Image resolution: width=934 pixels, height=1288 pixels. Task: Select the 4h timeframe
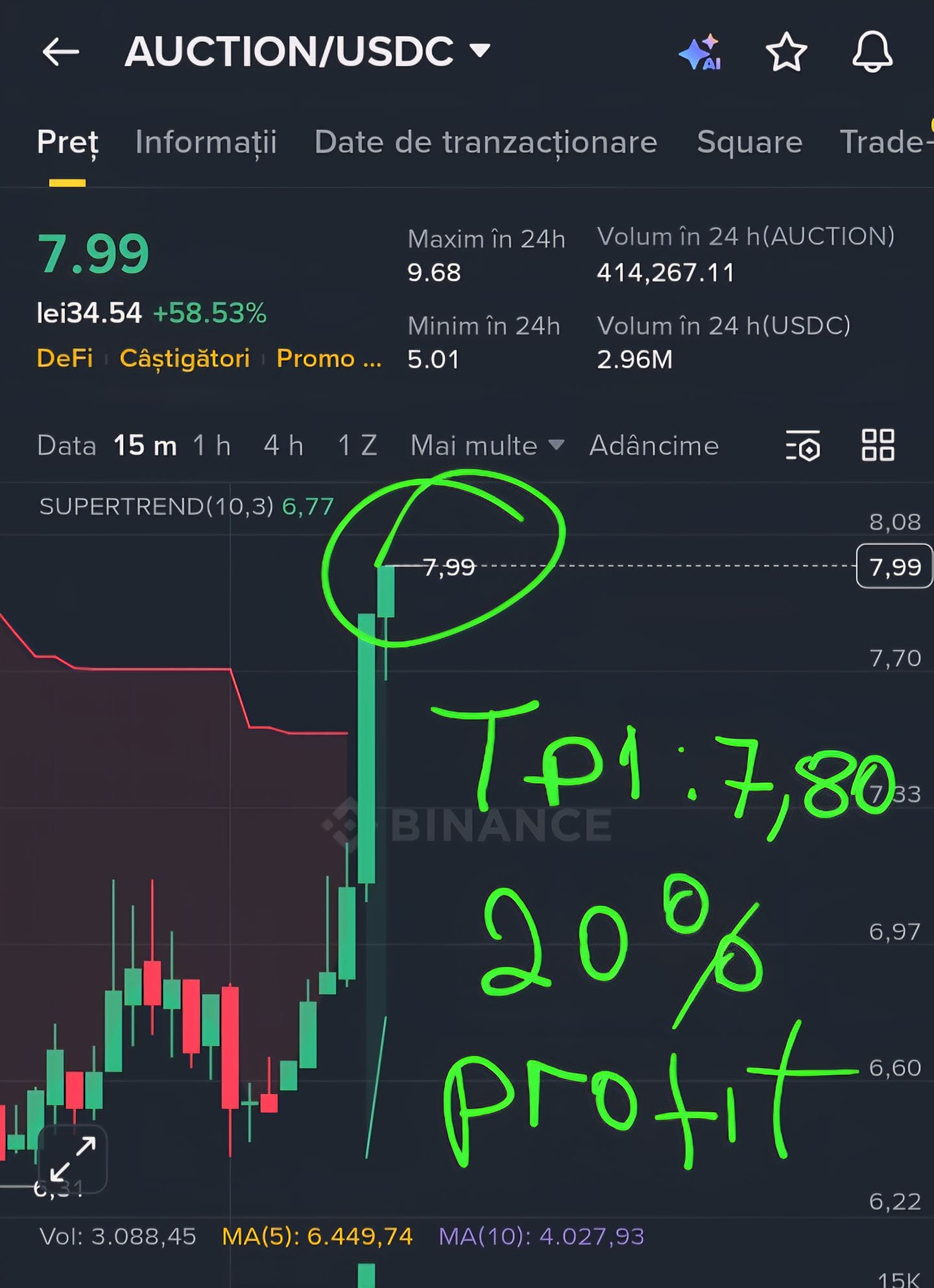[x=283, y=446]
